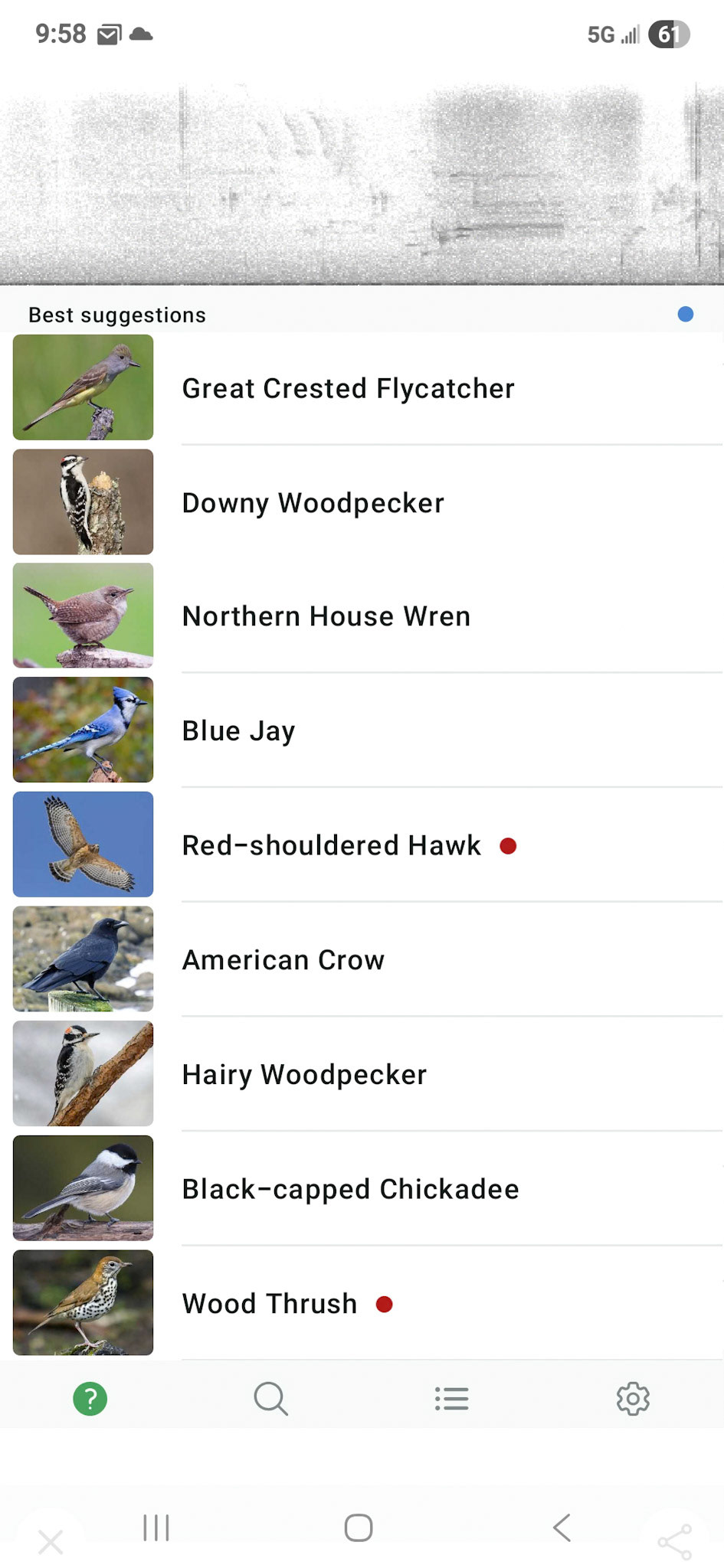Tap the Wood Thrush suggestion
724x1568 pixels.
(x=362, y=1303)
